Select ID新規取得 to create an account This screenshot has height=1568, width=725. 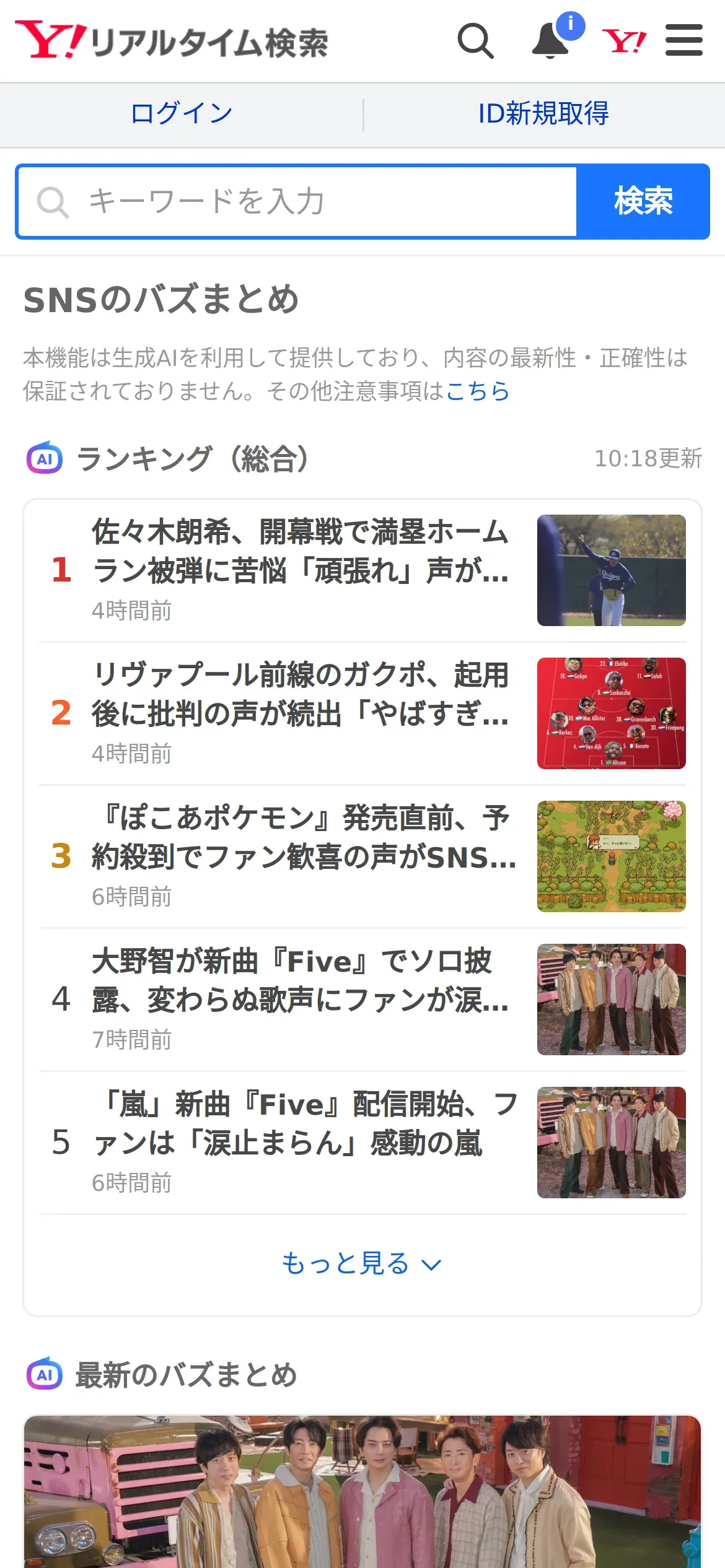[x=543, y=114]
